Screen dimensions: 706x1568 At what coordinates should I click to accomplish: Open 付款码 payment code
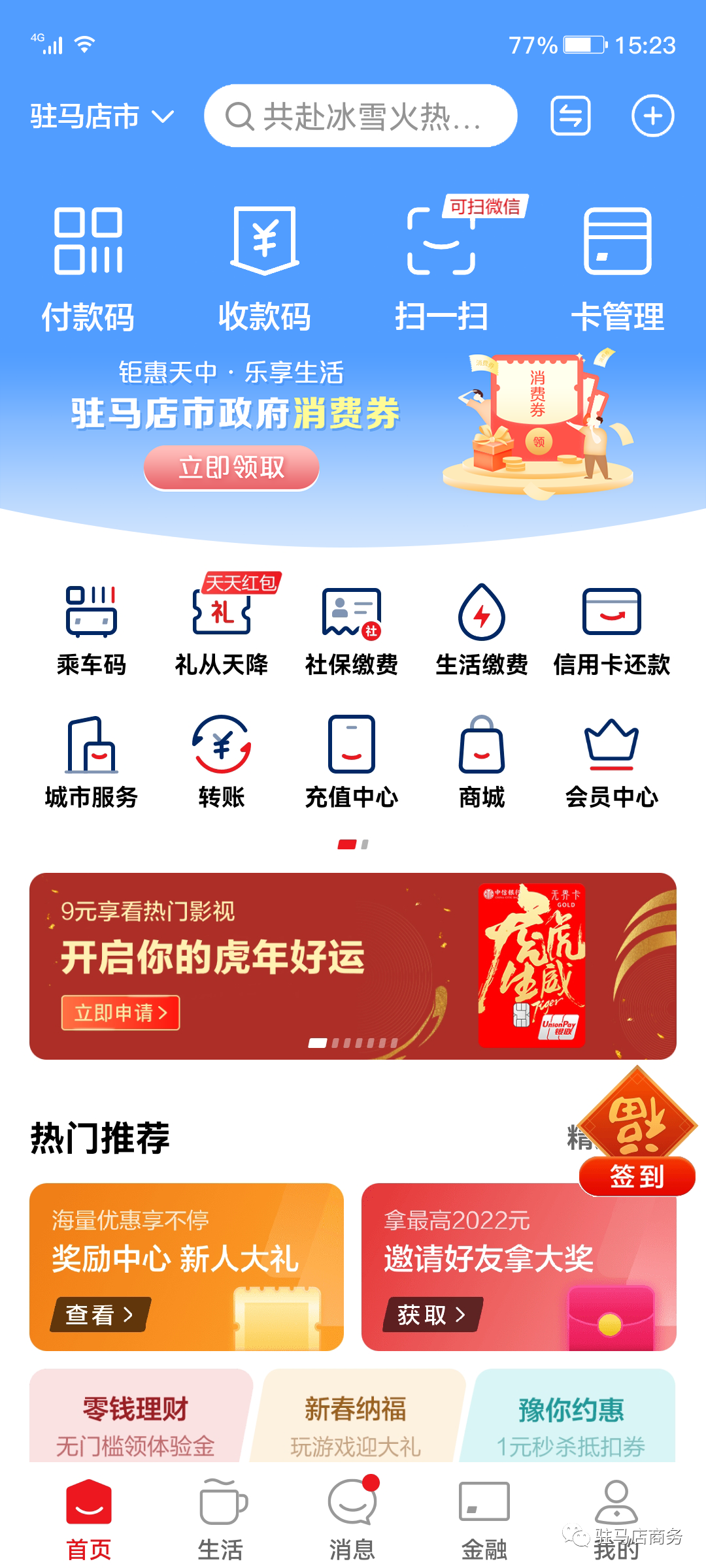(88, 269)
